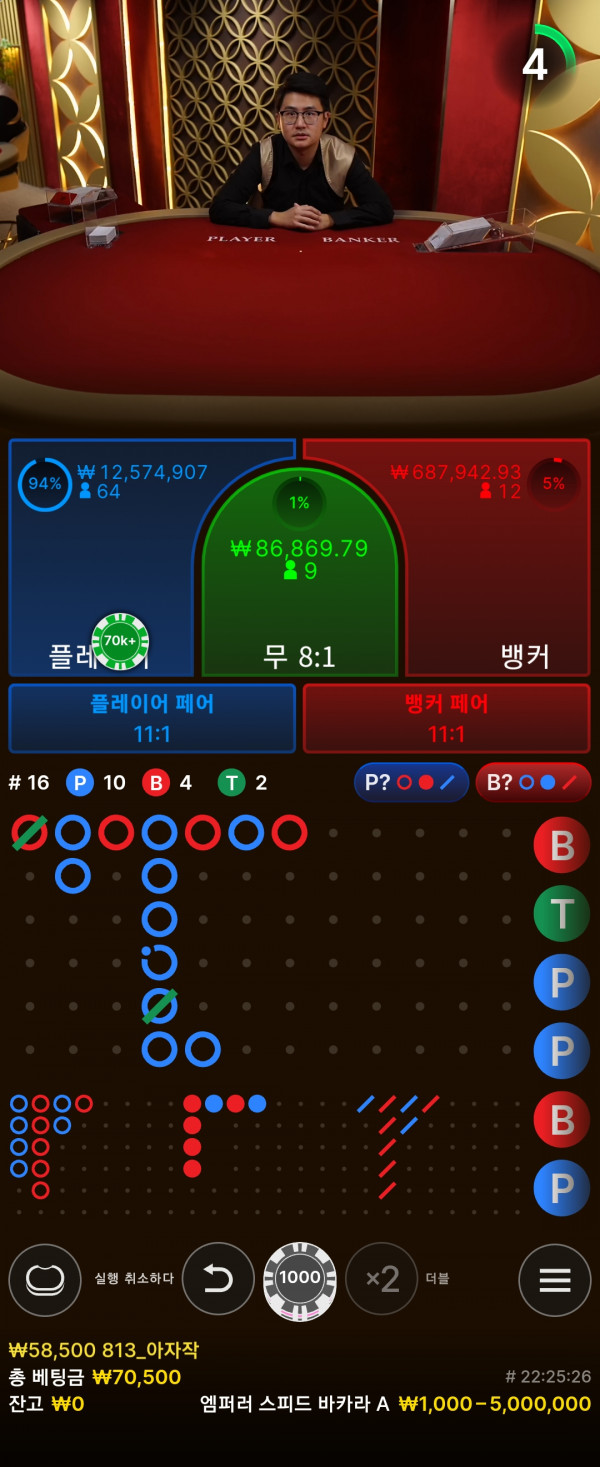Open the 1000 chip selector

(x=300, y=1279)
